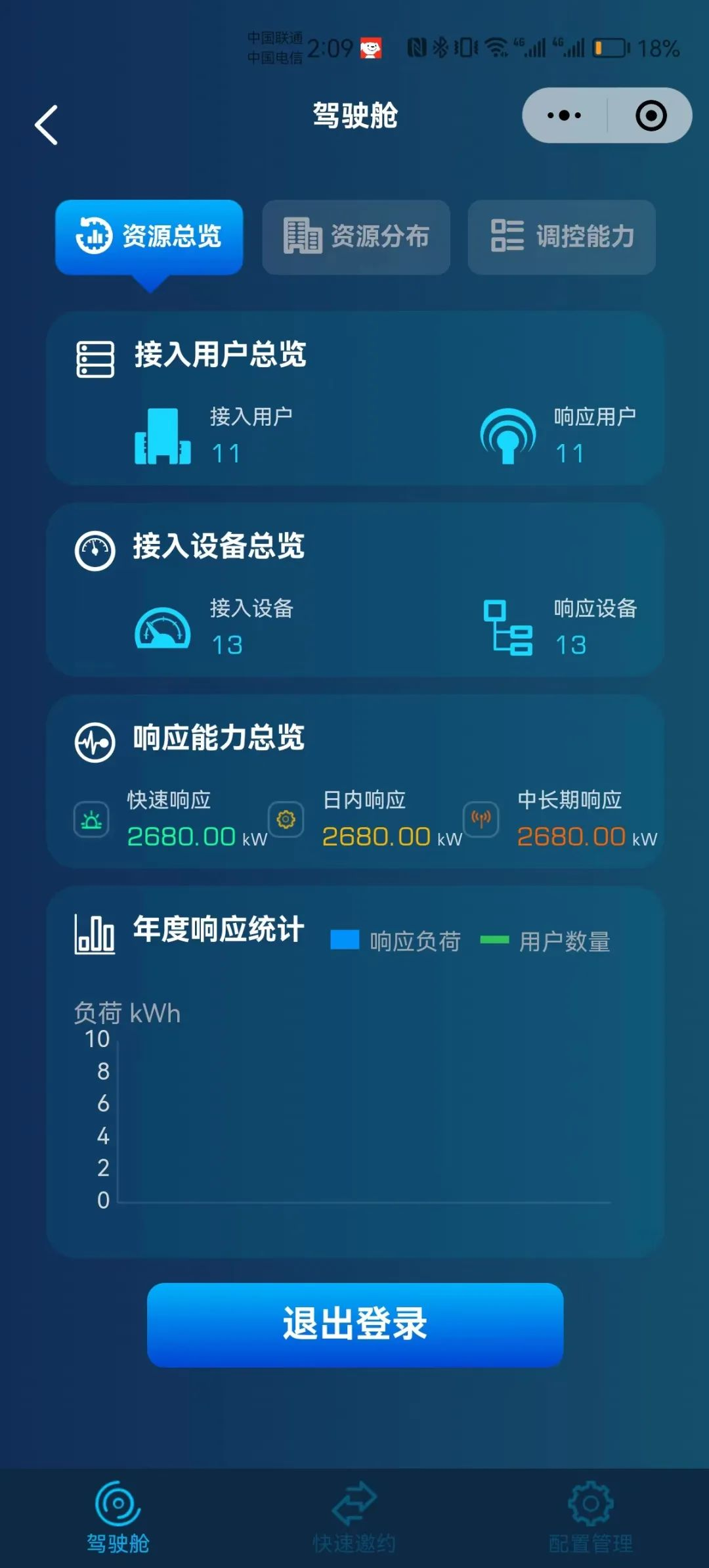Open the mini program three-dot menu
This screenshot has width=709, height=1568.
[x=564, y=116]
